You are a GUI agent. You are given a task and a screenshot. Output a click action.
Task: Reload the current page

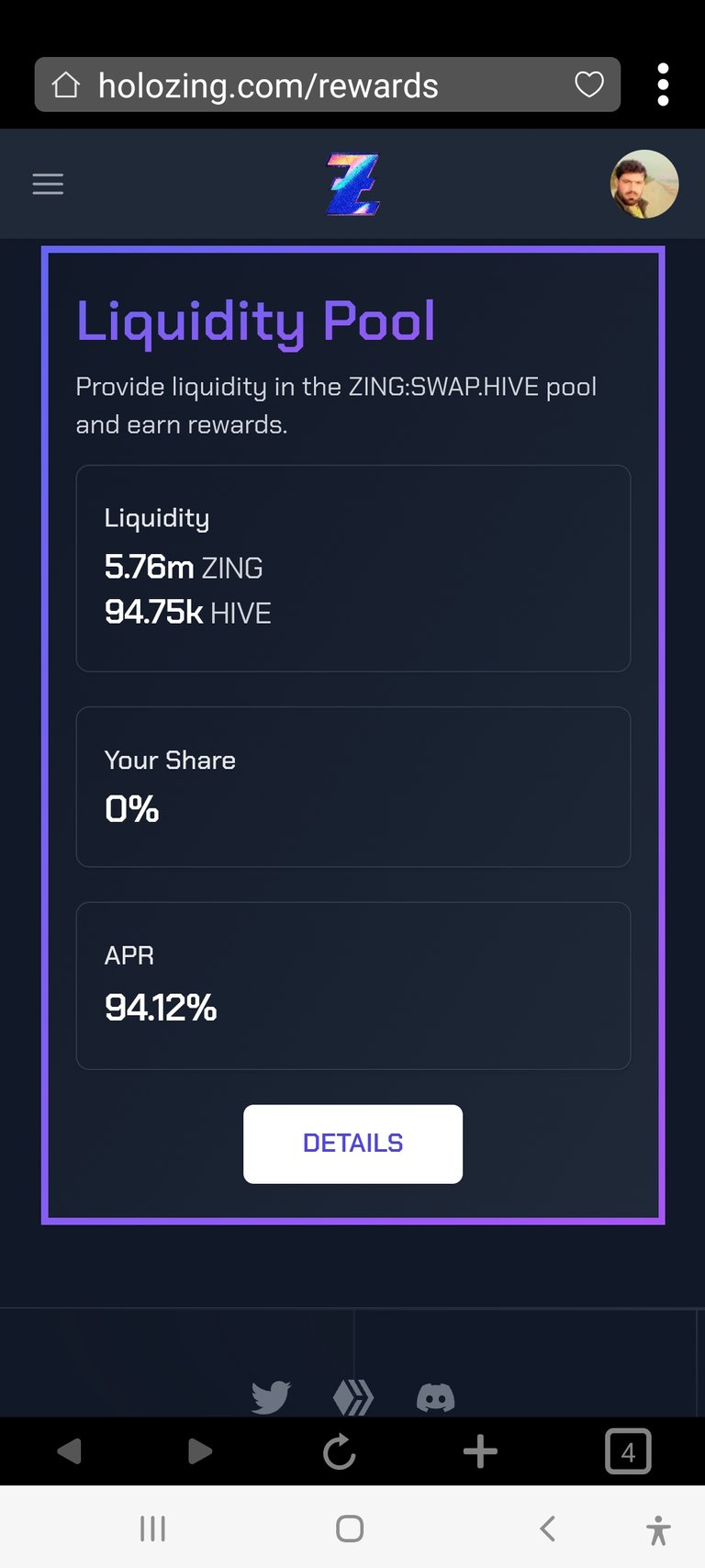coord(339,1451)
